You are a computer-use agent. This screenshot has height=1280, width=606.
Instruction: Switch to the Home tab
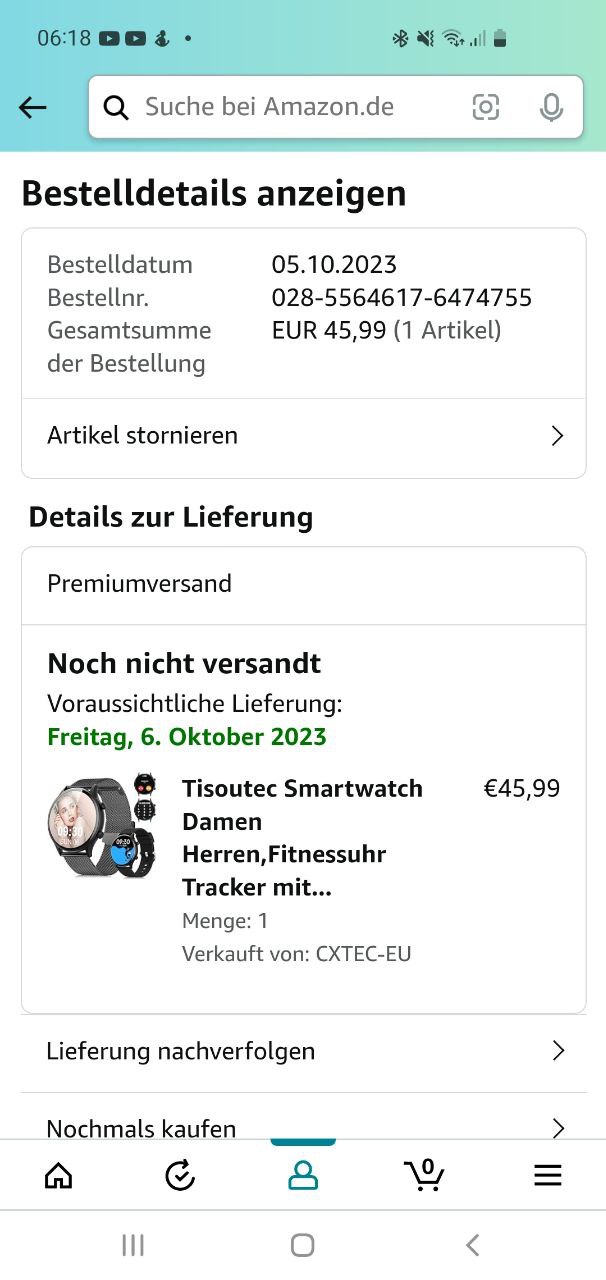coord(59,1175)
